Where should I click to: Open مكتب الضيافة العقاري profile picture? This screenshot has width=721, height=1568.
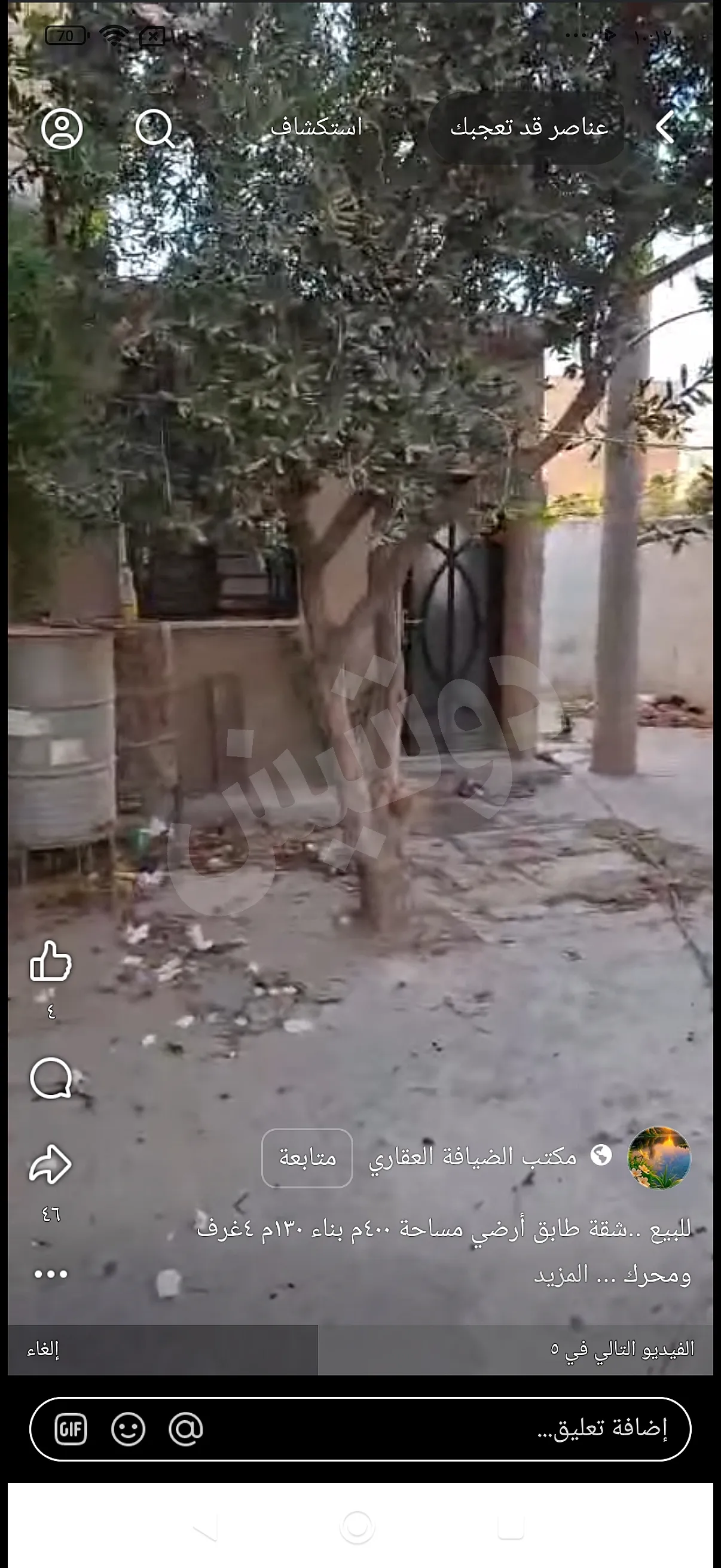coord(658,1157)
